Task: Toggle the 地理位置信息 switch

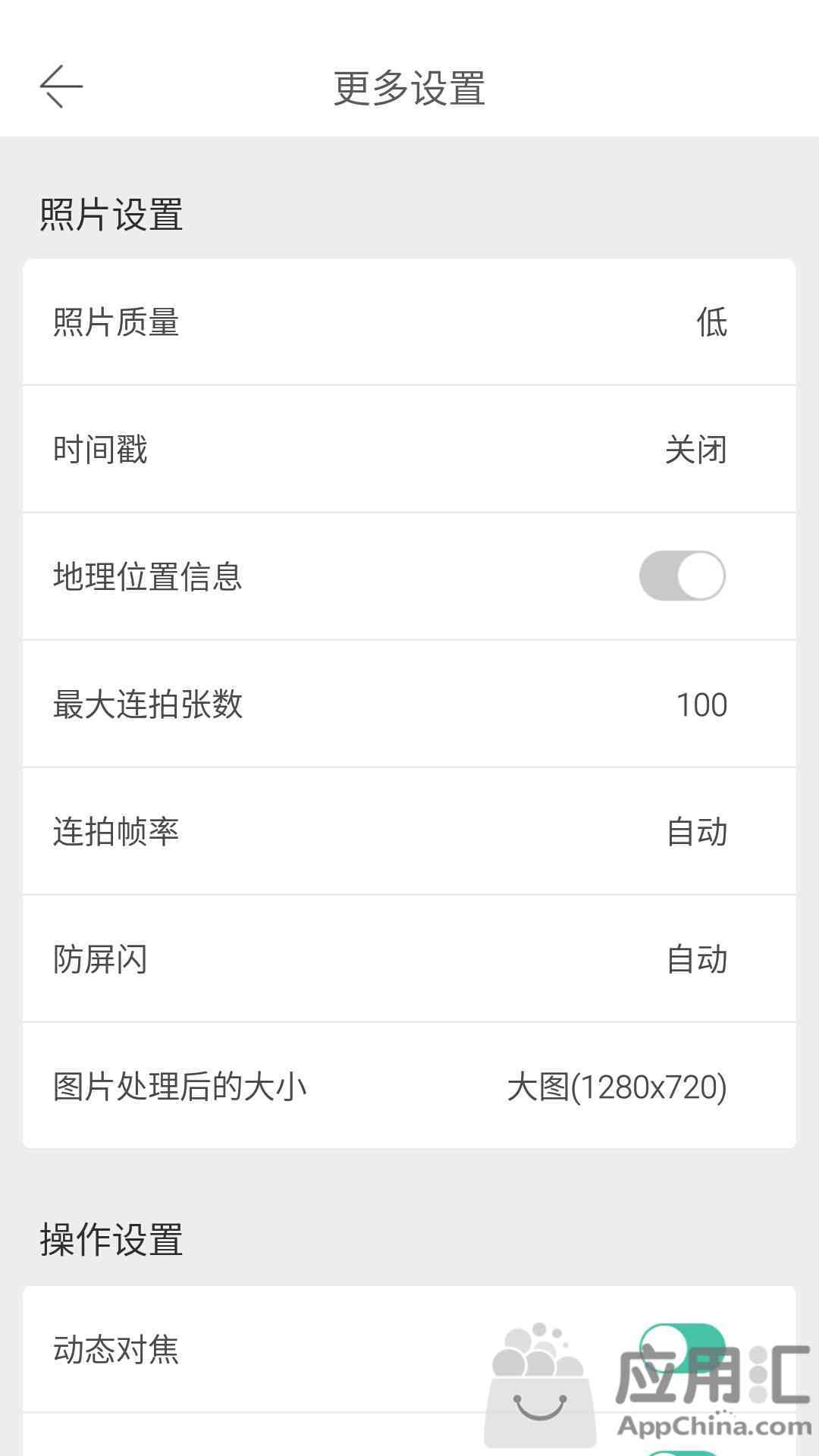Action: click(x=682, y=576)
